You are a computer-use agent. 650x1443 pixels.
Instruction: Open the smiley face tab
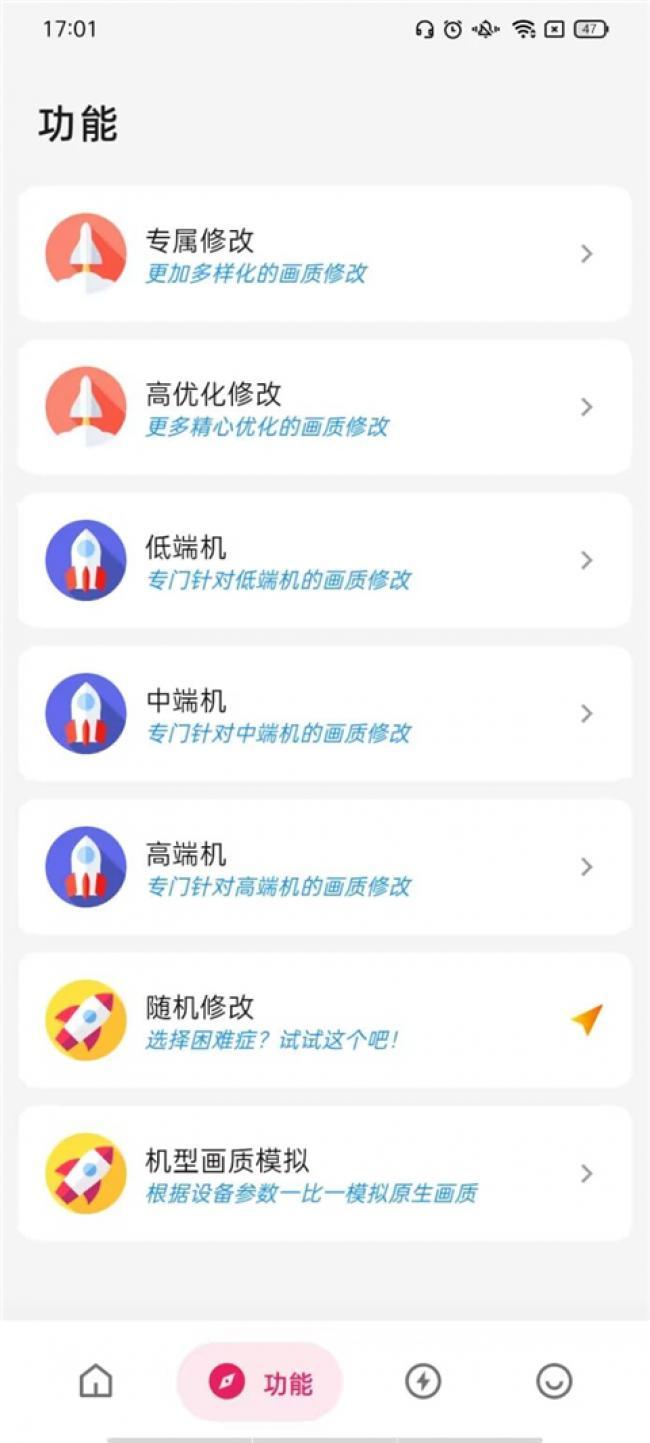pos(554,1382)
